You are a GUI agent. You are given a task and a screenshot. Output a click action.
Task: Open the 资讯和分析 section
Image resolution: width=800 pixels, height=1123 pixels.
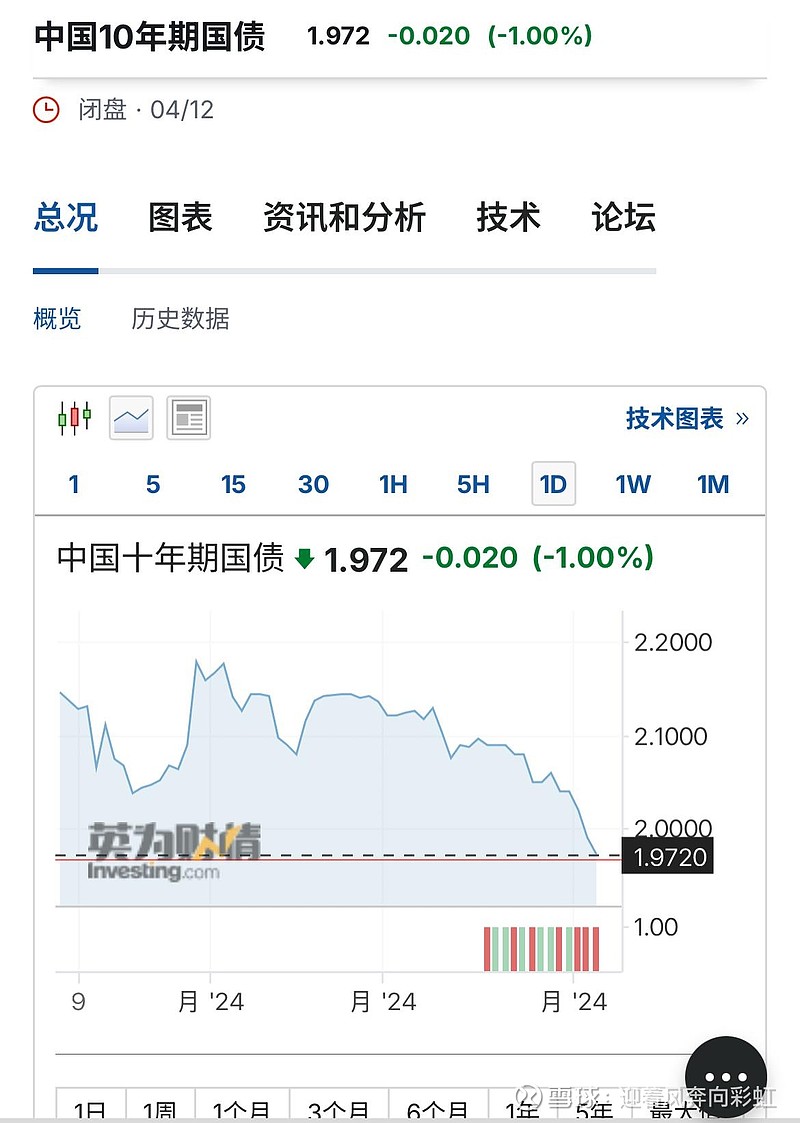(346, 218)
